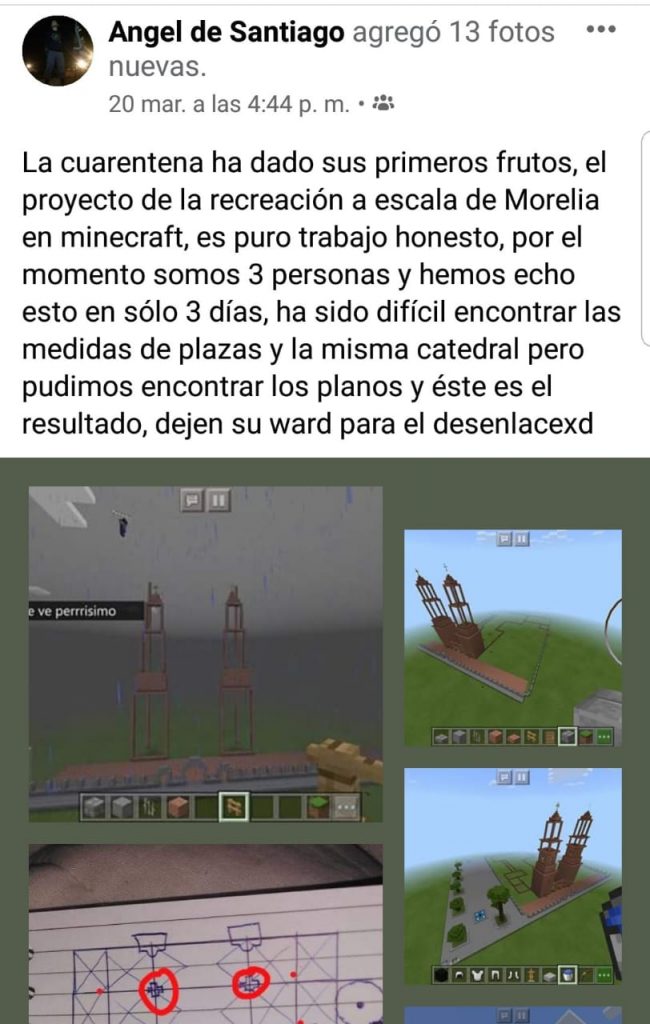The width and height of the screenshot is (650, 1024).
Task: Open the post timestamp 20 mar. 4:44 p. m.
Action: (229, 102)
